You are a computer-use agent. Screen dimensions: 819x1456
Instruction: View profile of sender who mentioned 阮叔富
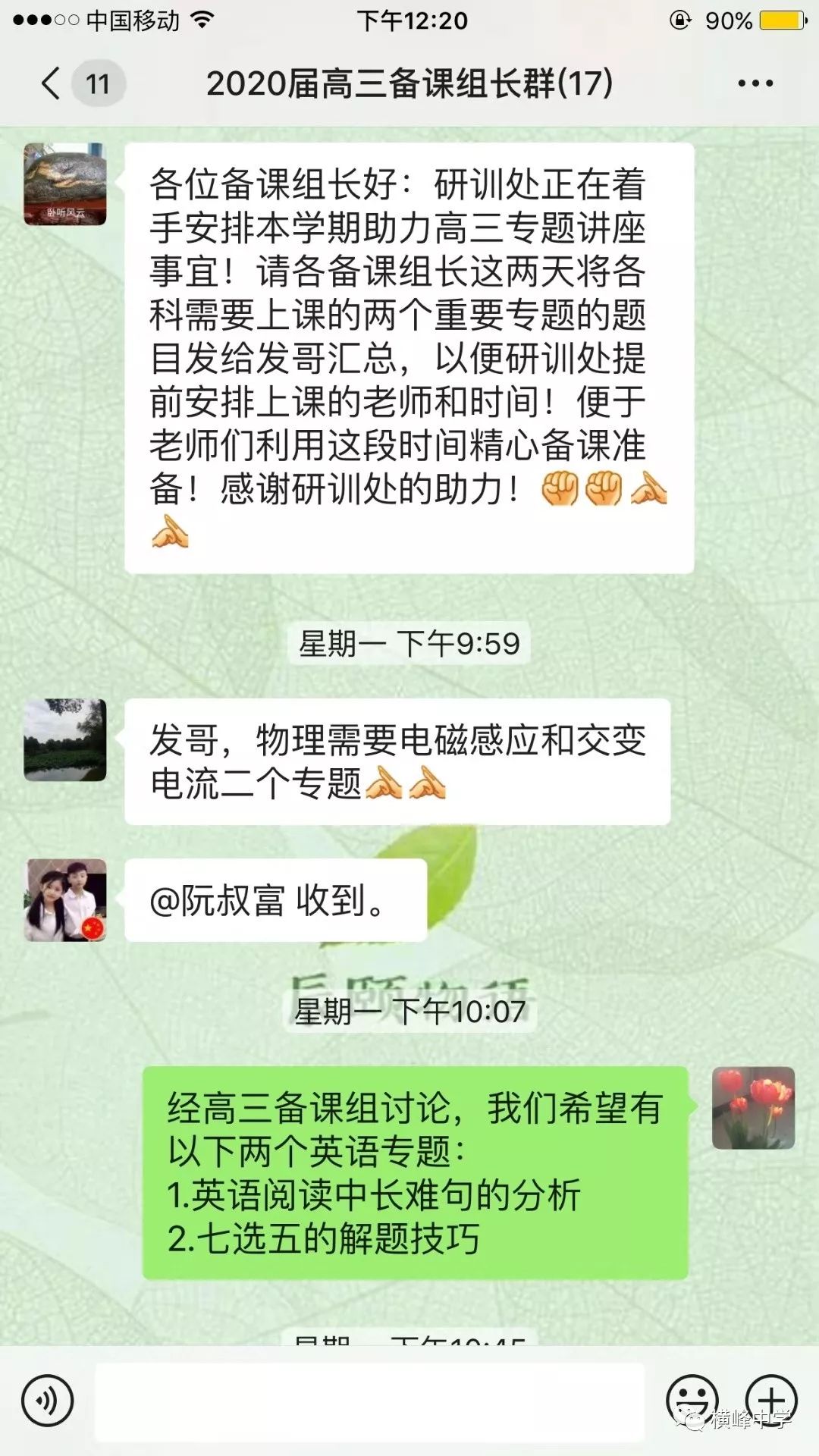coord(65,900)
